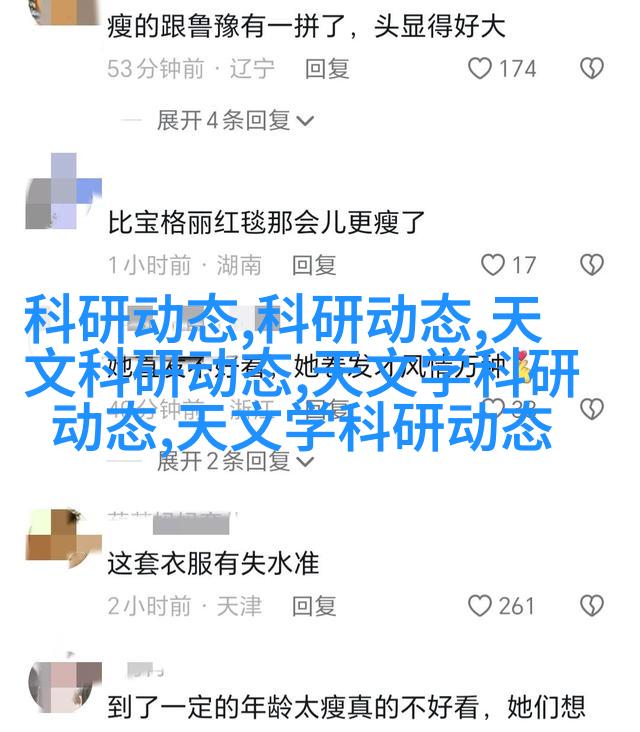The height and width of the screenshot is (732, 640).
Task: Dislike the 这套衣服有失水准 comment
Action: pyautogui.click(x=592, y=606)
